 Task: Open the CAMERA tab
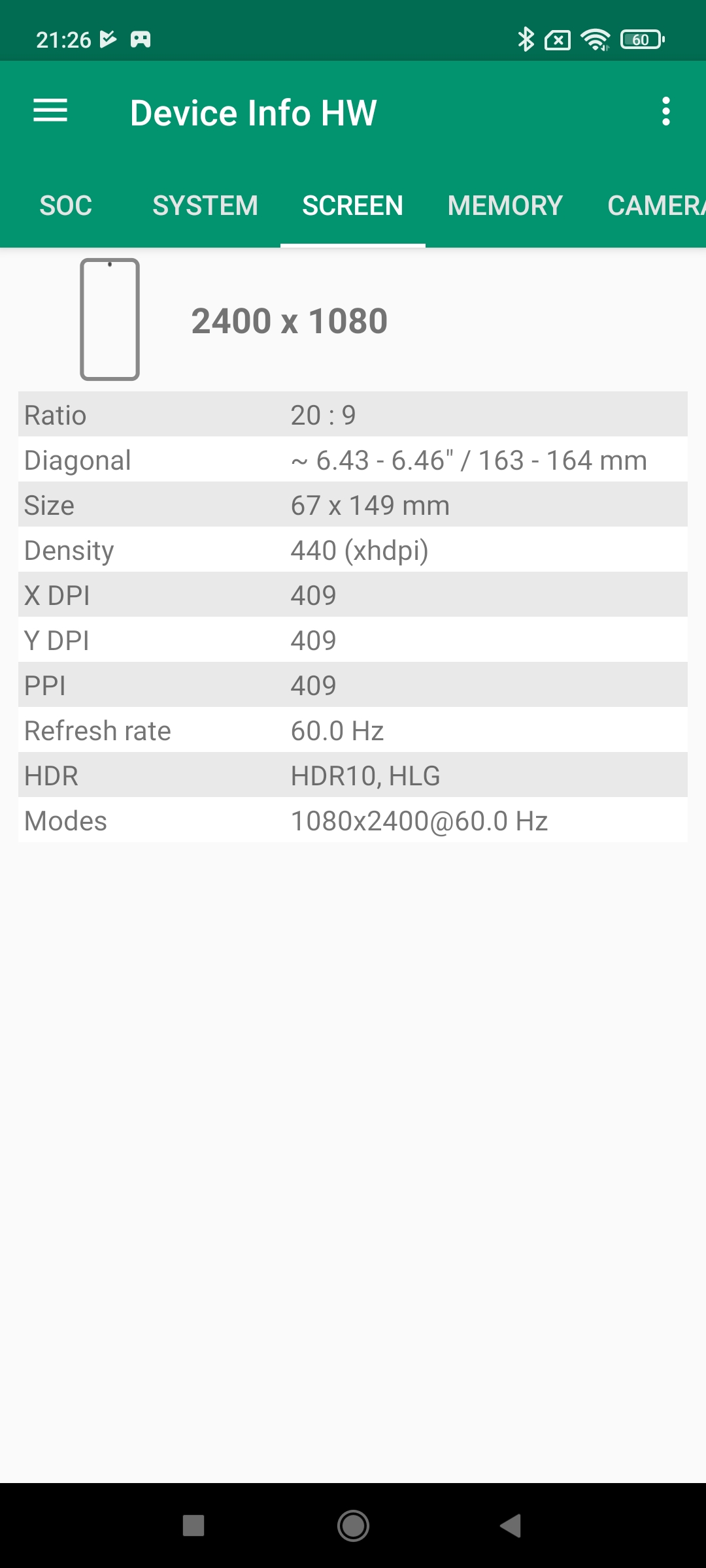click(655, 206)
